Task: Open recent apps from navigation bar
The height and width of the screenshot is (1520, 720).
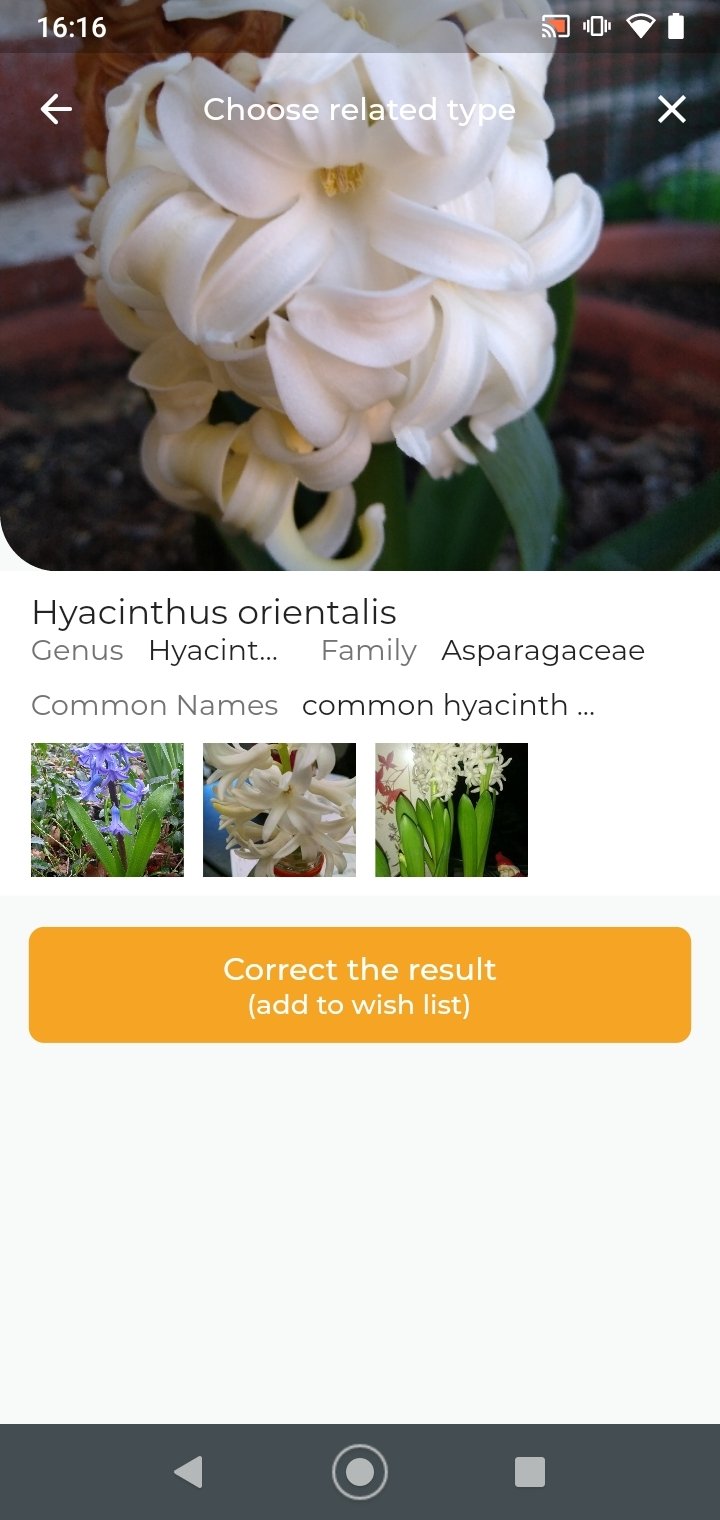Action: (x=529, y=1472)
